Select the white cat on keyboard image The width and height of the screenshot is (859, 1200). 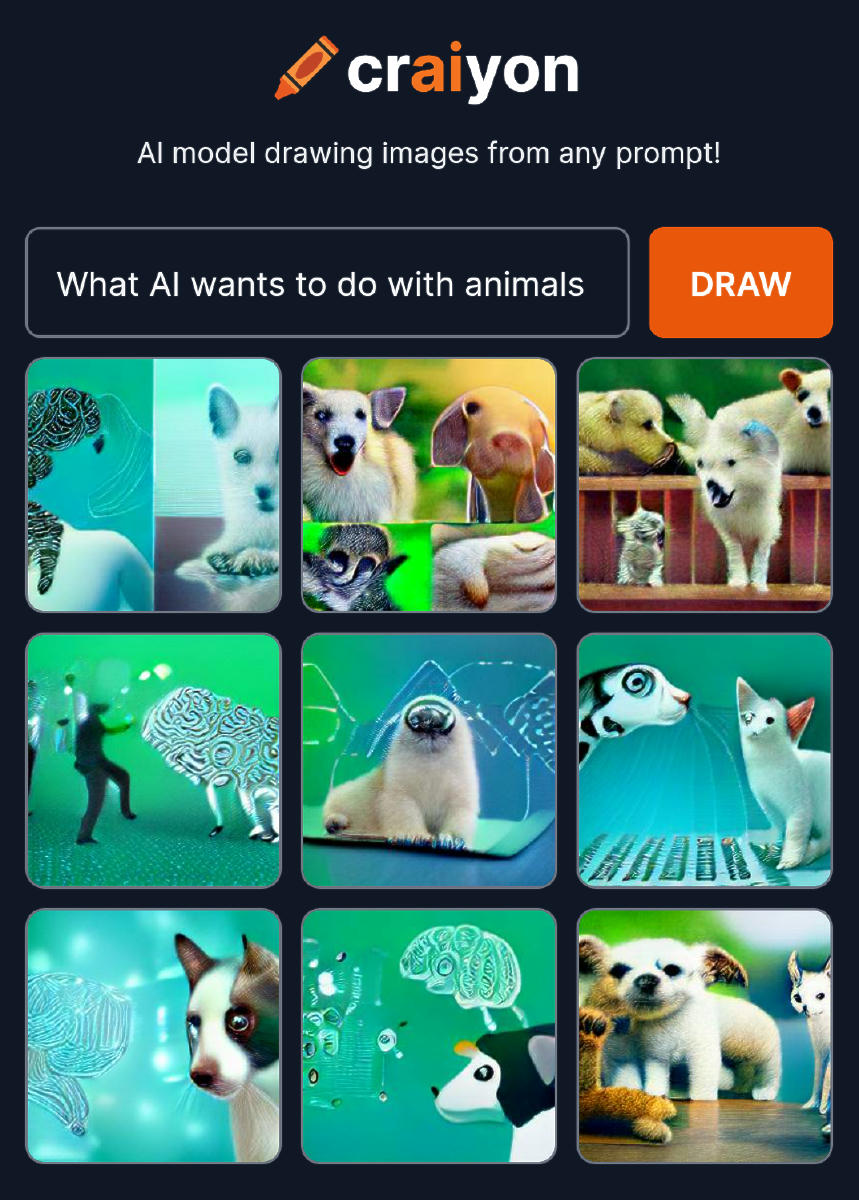tap(705, 760)
